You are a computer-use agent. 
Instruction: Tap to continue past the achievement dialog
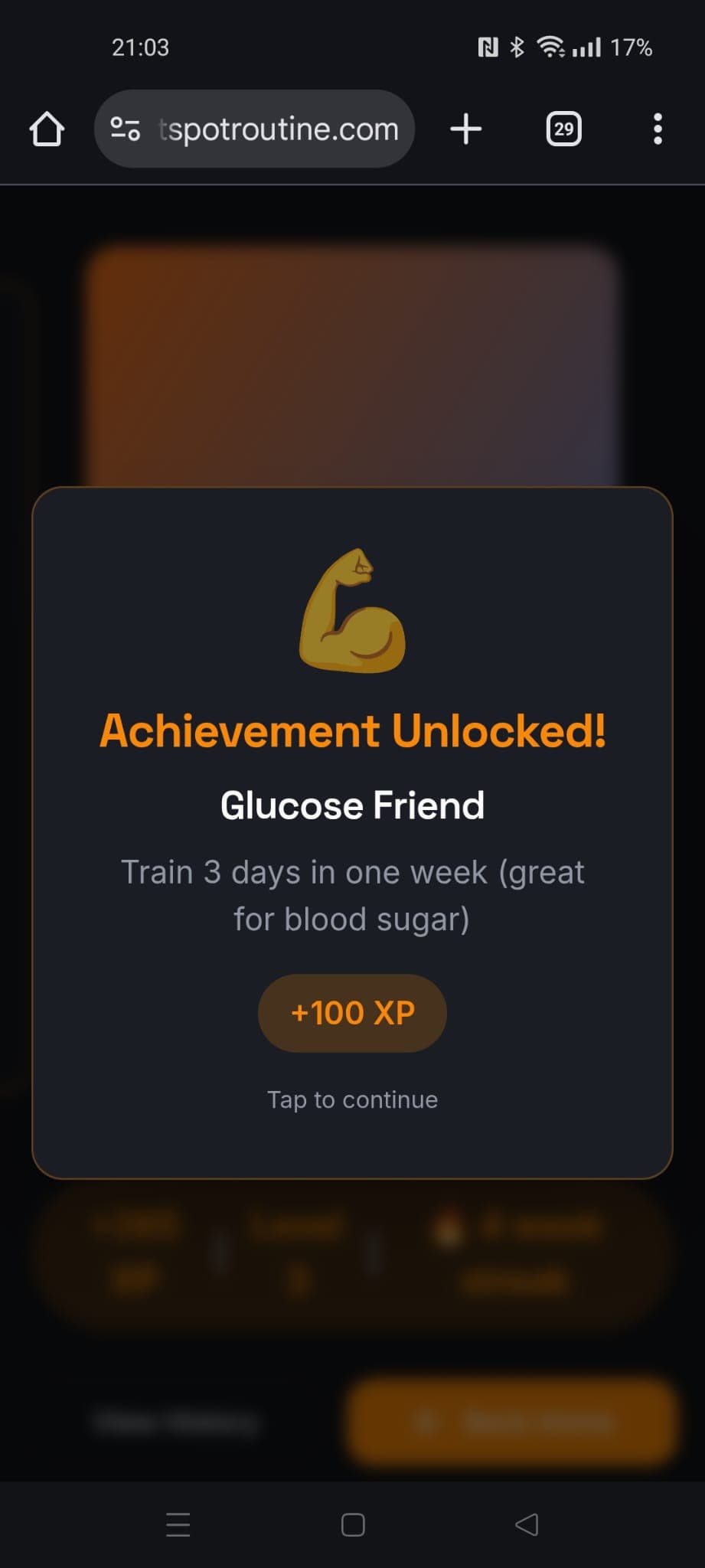352,1099
